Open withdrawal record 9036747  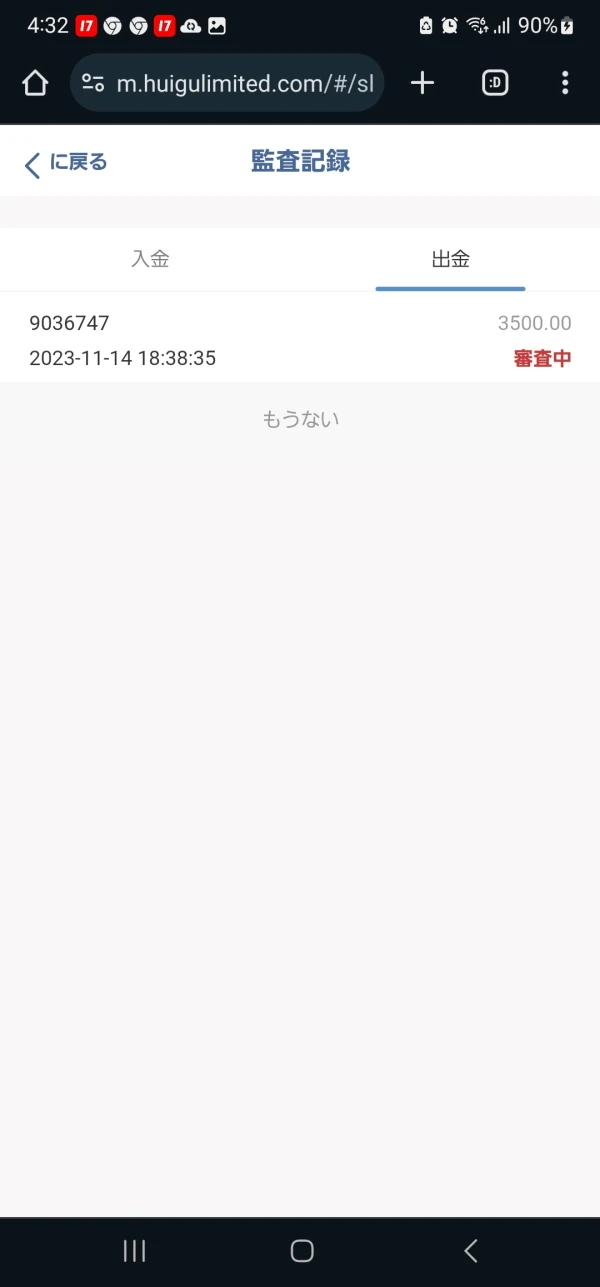click(x=300, y=340)
